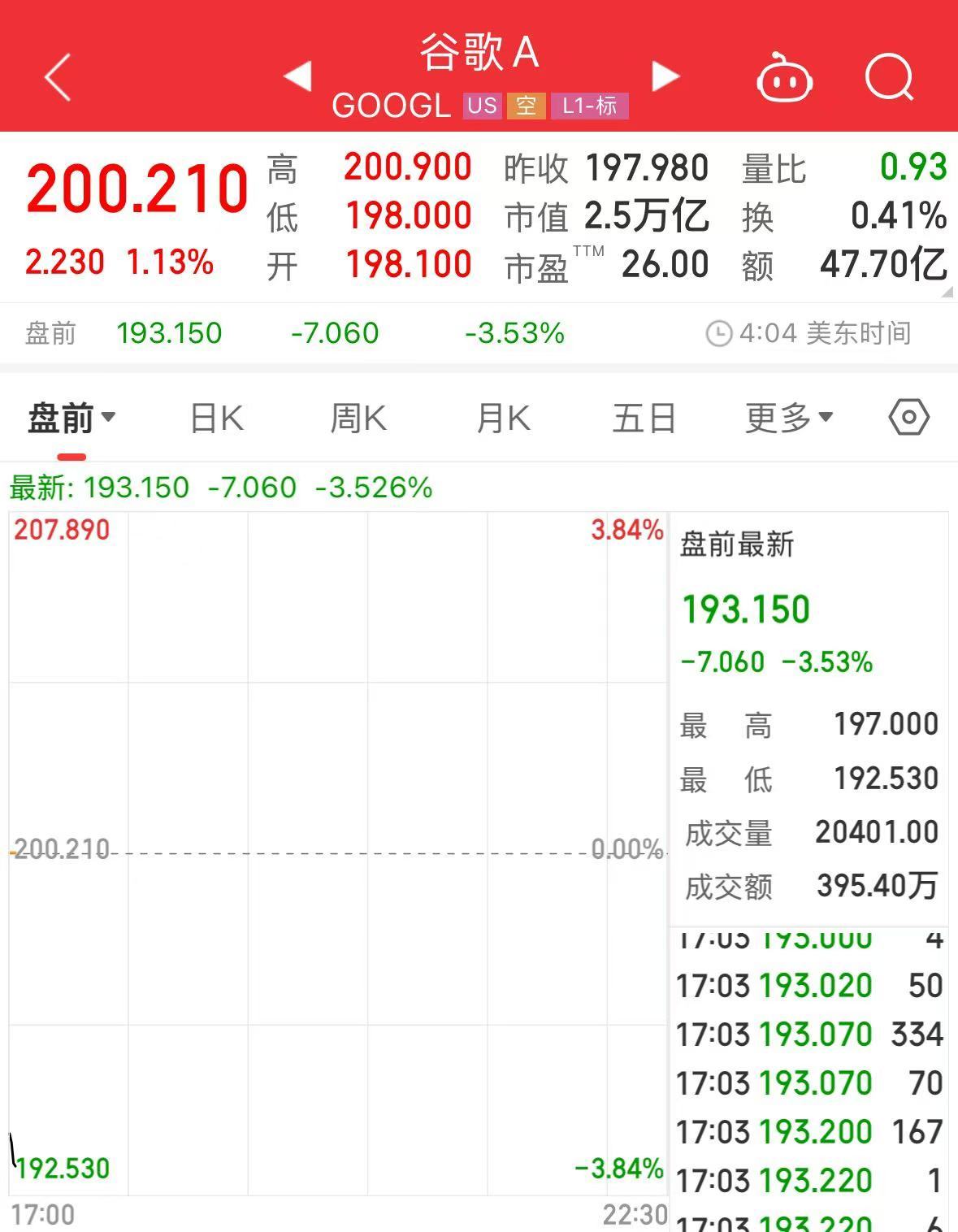The width and height of the screenshot is (958, 1232).
Task: Open chart settings hexagon icon
Action: pyautogui.click(x=908, y=417)
